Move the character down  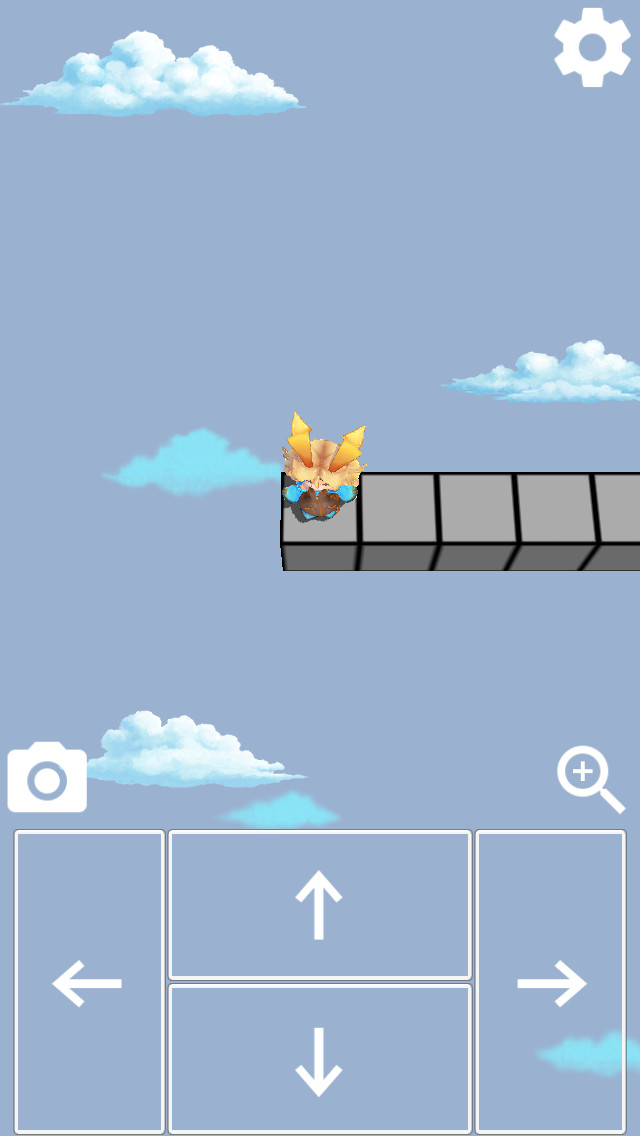319,1059
